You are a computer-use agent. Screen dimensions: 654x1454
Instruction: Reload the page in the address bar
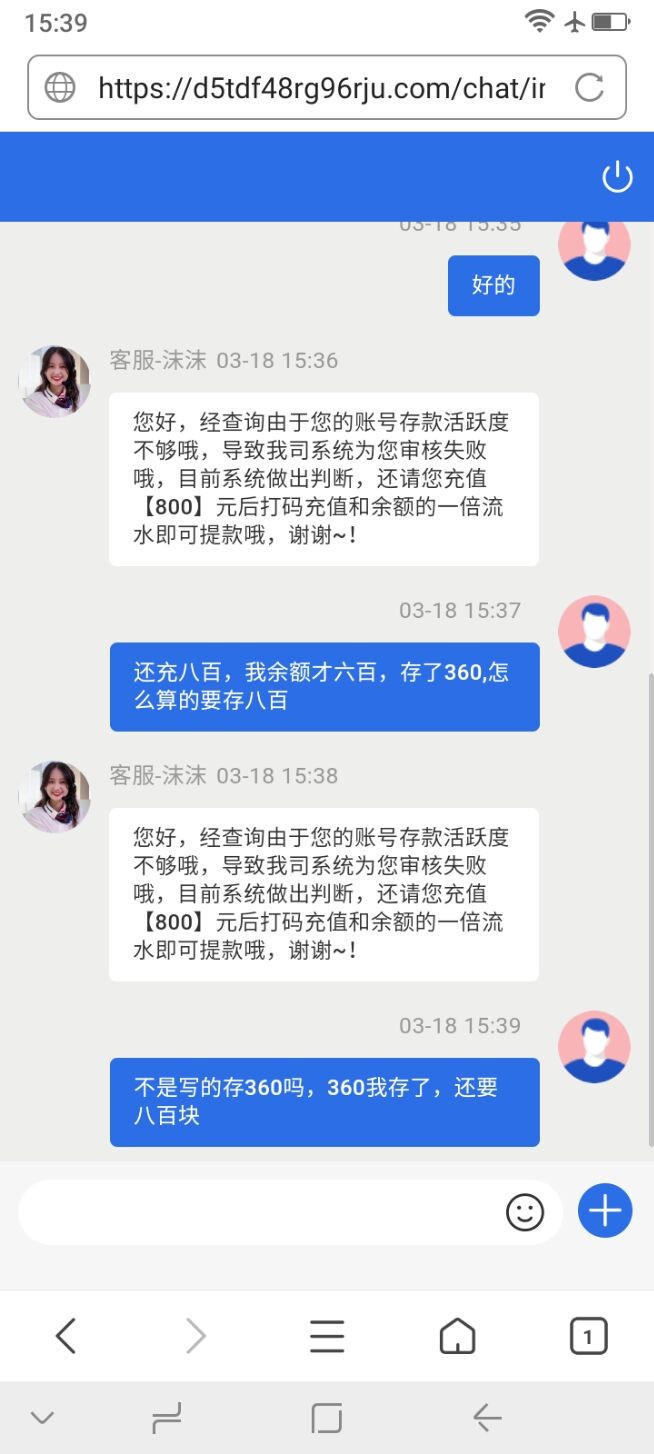coord(589,88)
